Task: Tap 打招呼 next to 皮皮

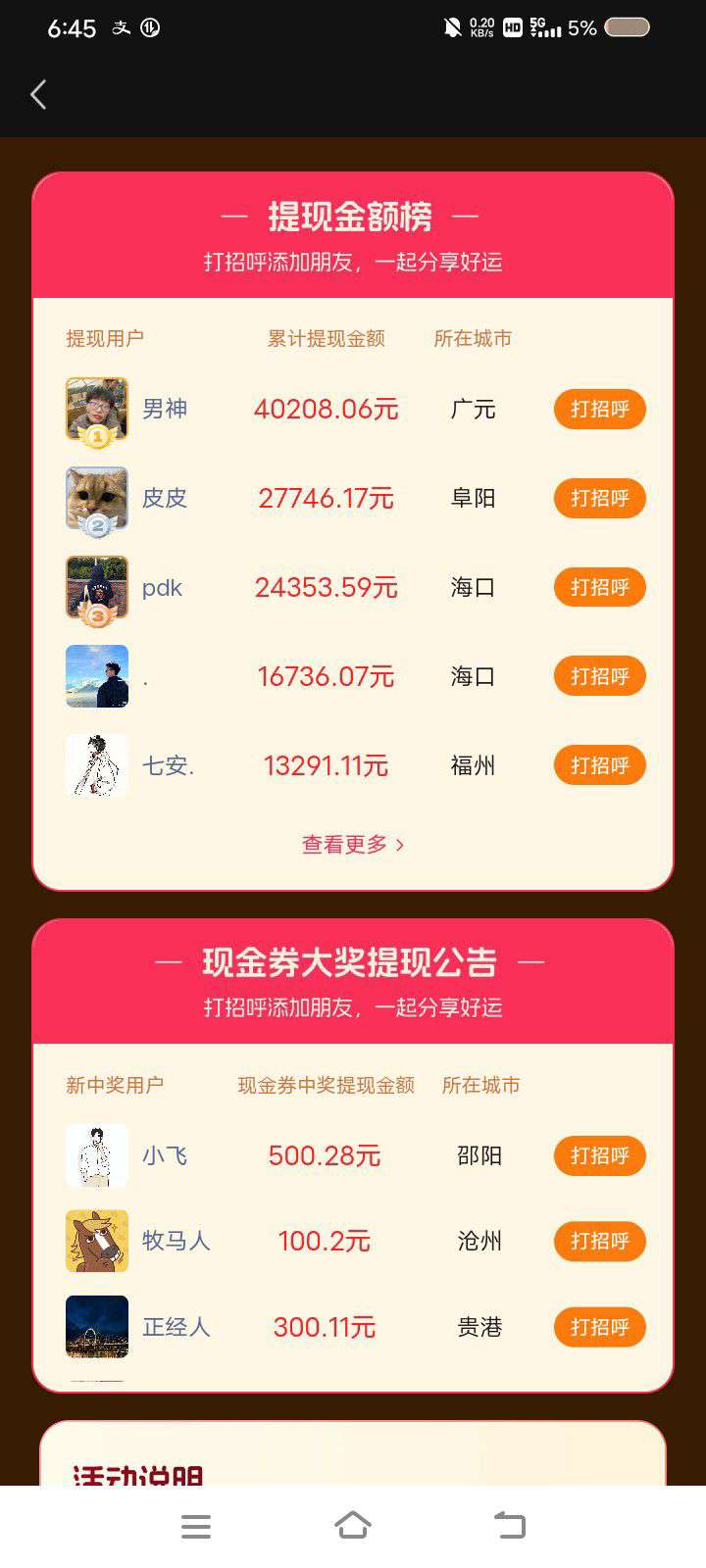Action: click(x=599, y=498)
